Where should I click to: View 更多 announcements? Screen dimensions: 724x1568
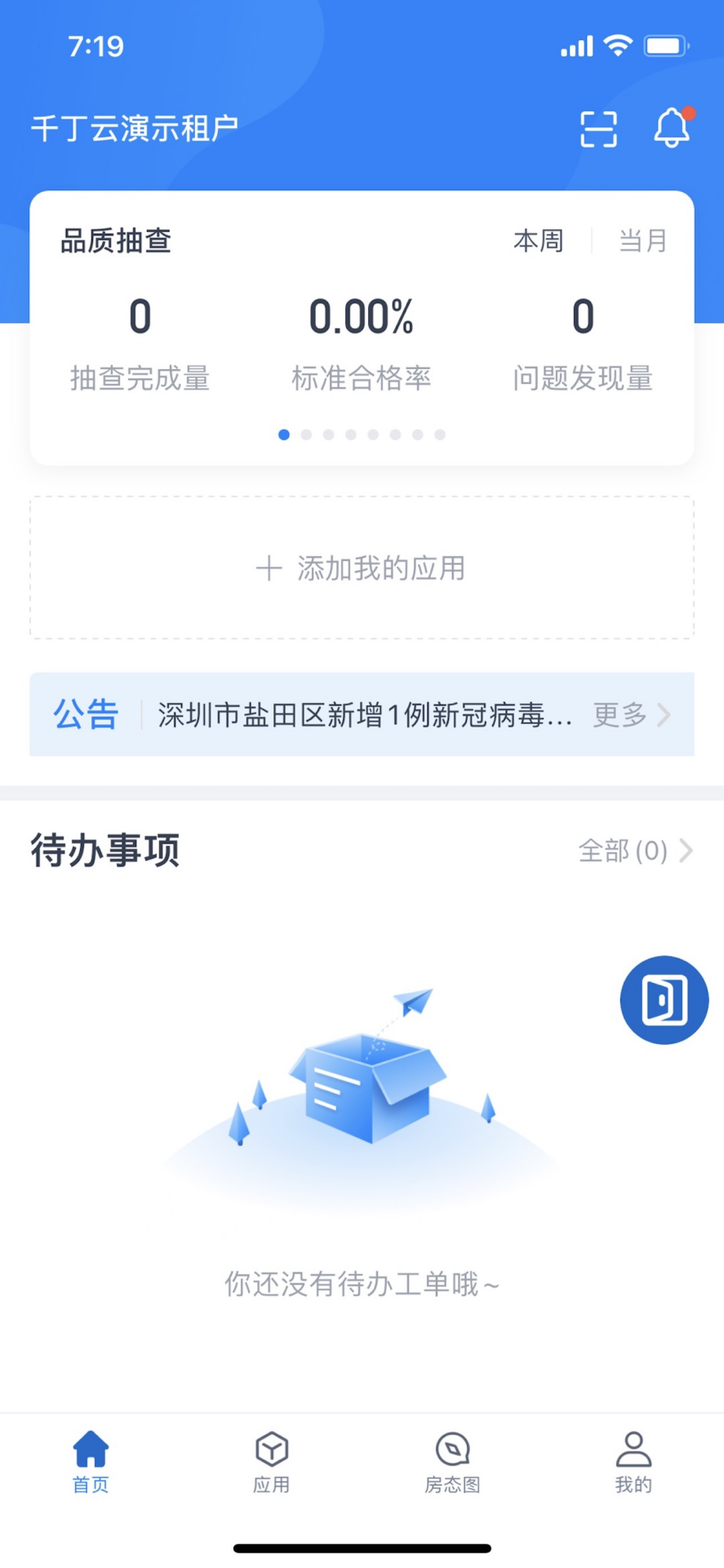[x=631, y=715]
